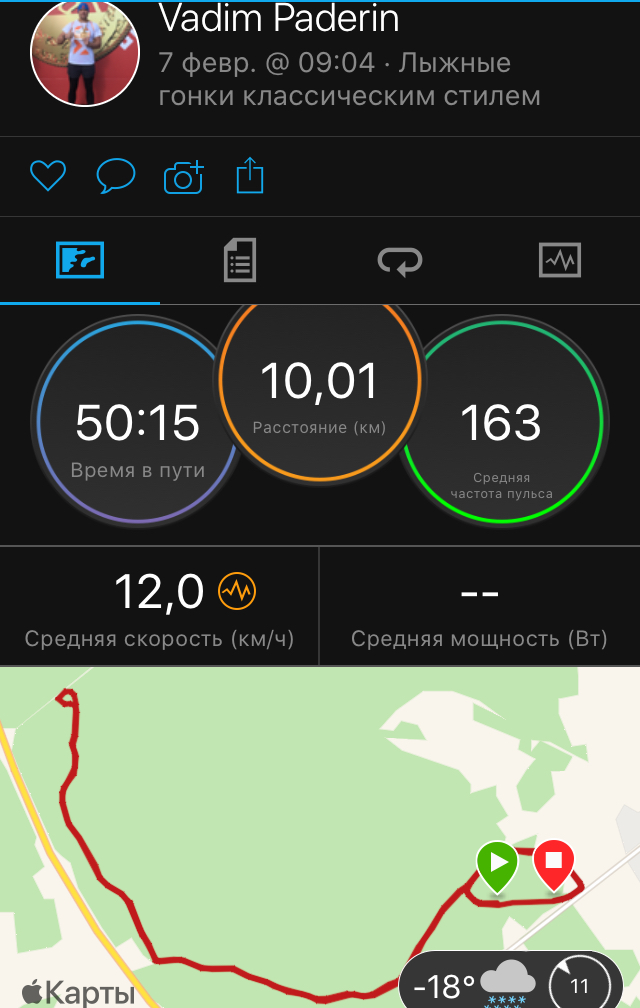Share the activity with the share icon
Screen dimensions: 640x1008
(250, 177)
